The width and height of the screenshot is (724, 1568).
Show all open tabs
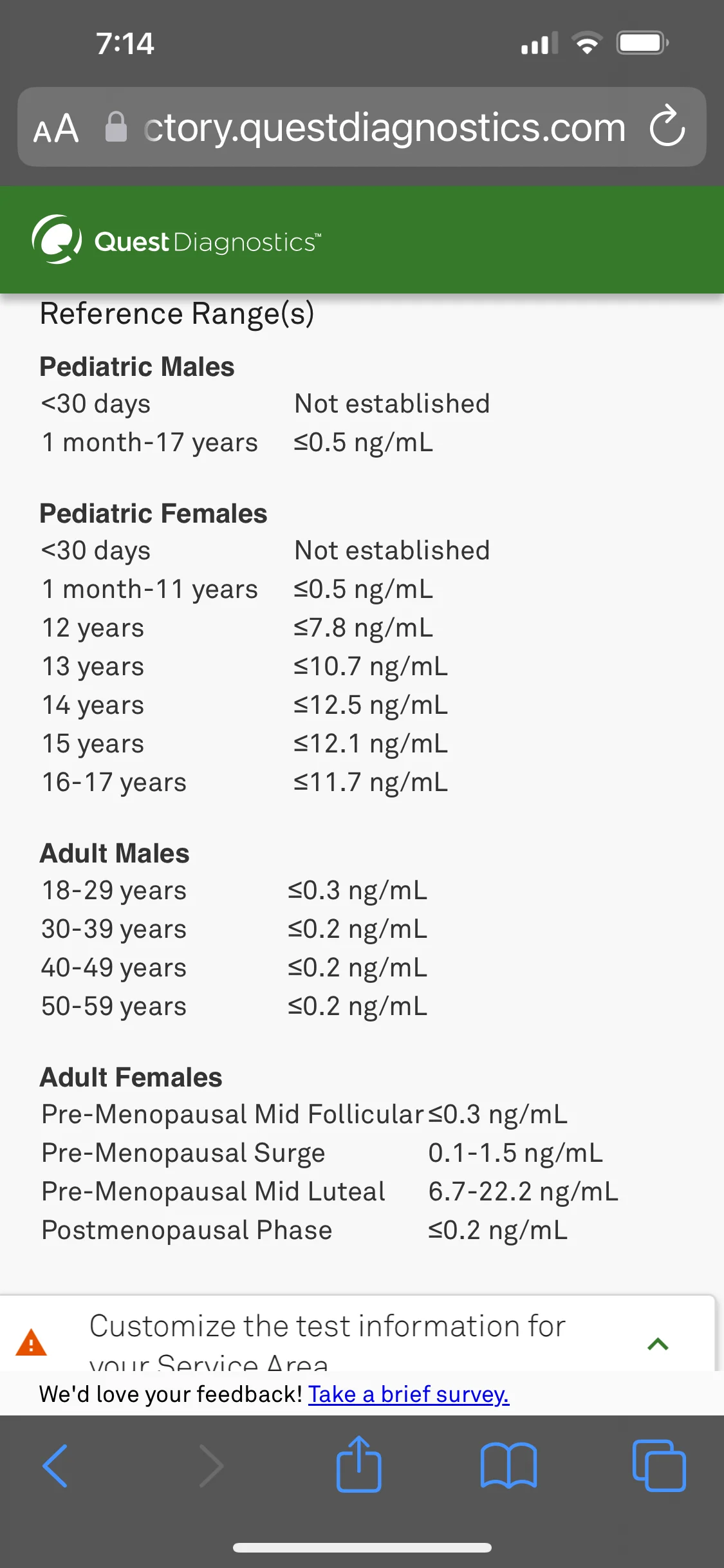[x=659, y=1466]
